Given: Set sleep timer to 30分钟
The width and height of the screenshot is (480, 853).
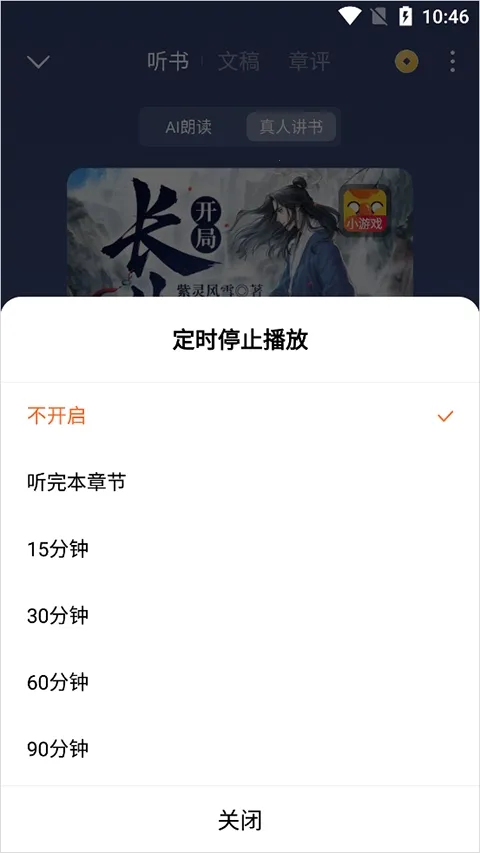Looking at the screenshot, I should coord(240,616).
